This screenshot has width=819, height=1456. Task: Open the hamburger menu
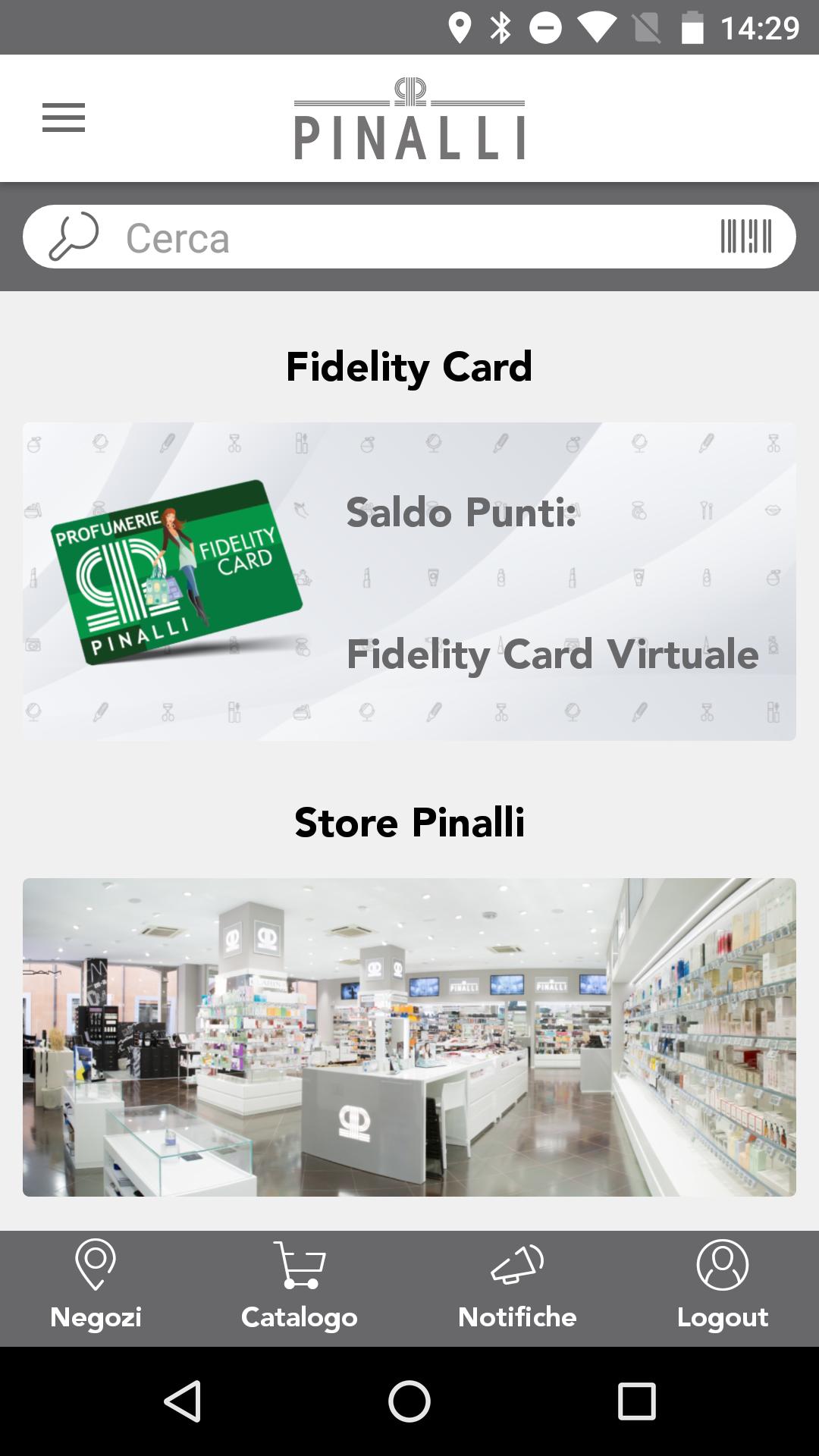(x=64, y=118)
